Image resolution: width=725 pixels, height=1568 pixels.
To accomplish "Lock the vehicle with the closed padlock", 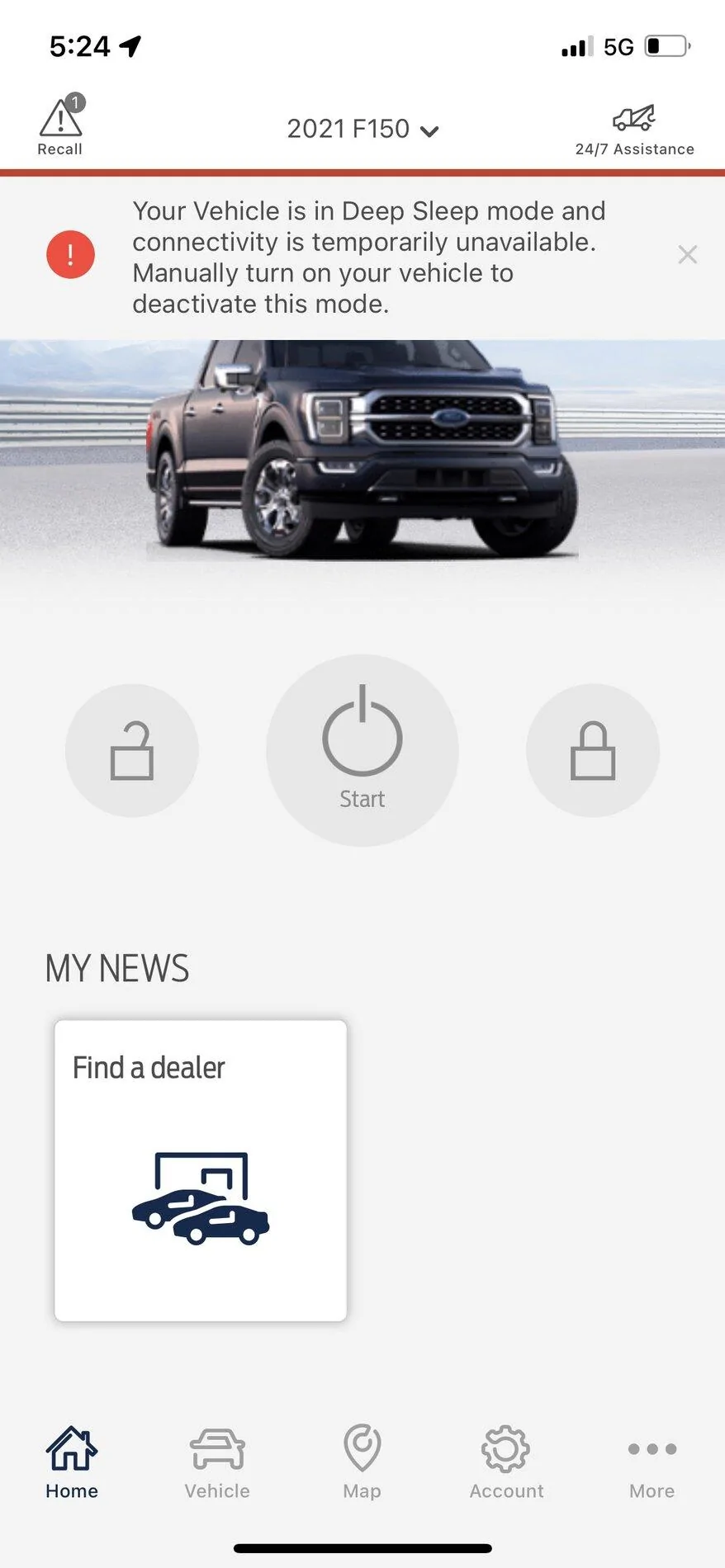I will 593,750.
